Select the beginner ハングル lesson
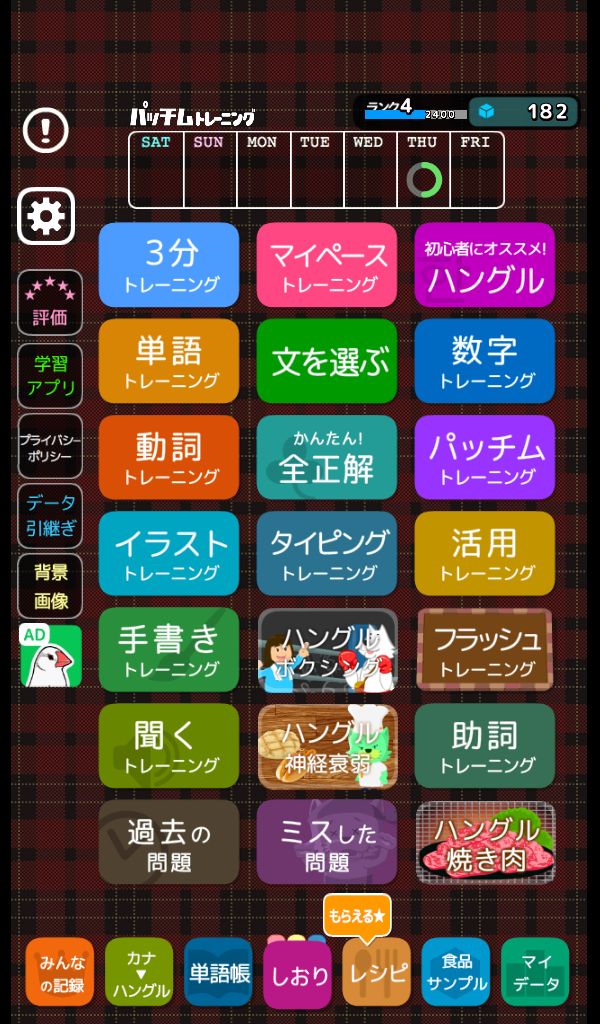This screenshot has height=1024, width=600. click(x=484, y=264)
